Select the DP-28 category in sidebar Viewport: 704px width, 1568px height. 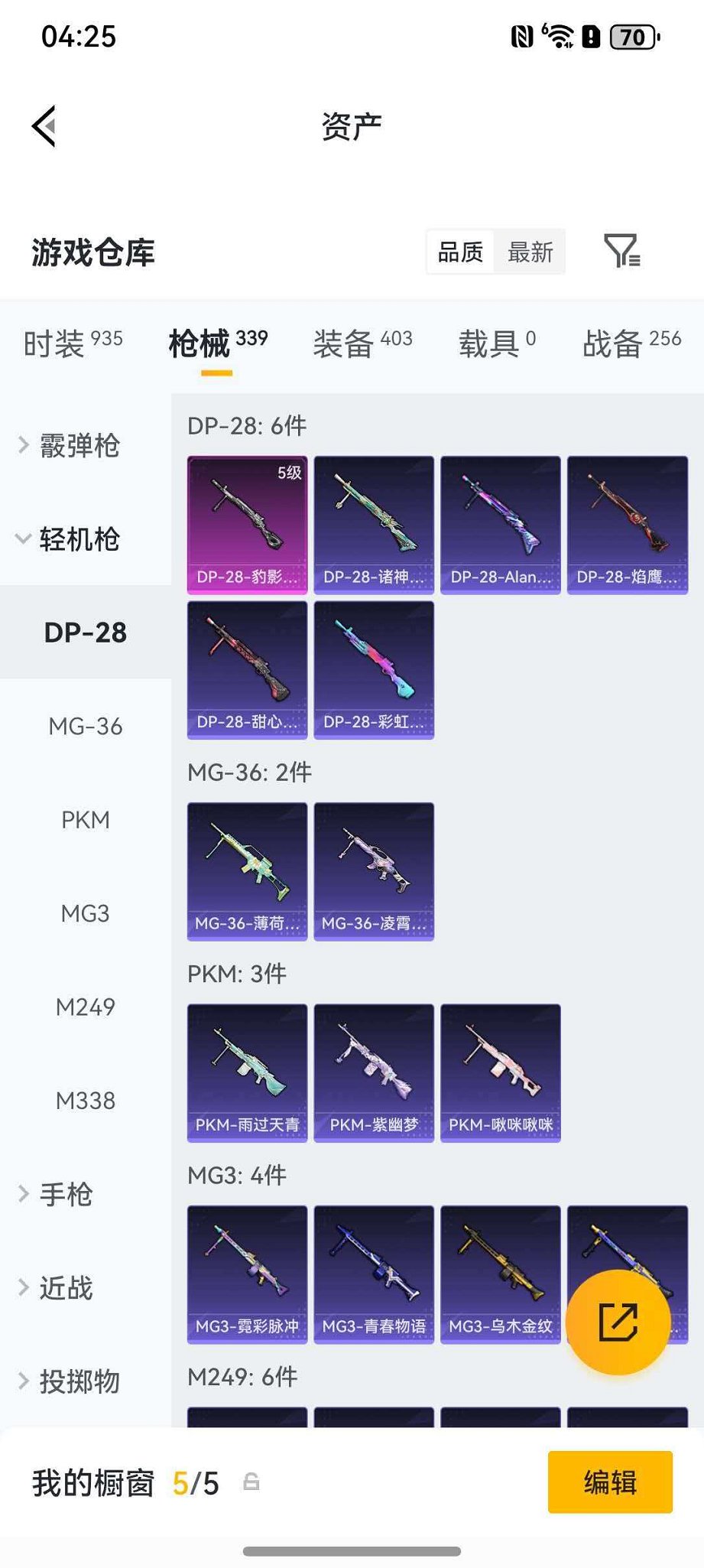tap(86, 633)
